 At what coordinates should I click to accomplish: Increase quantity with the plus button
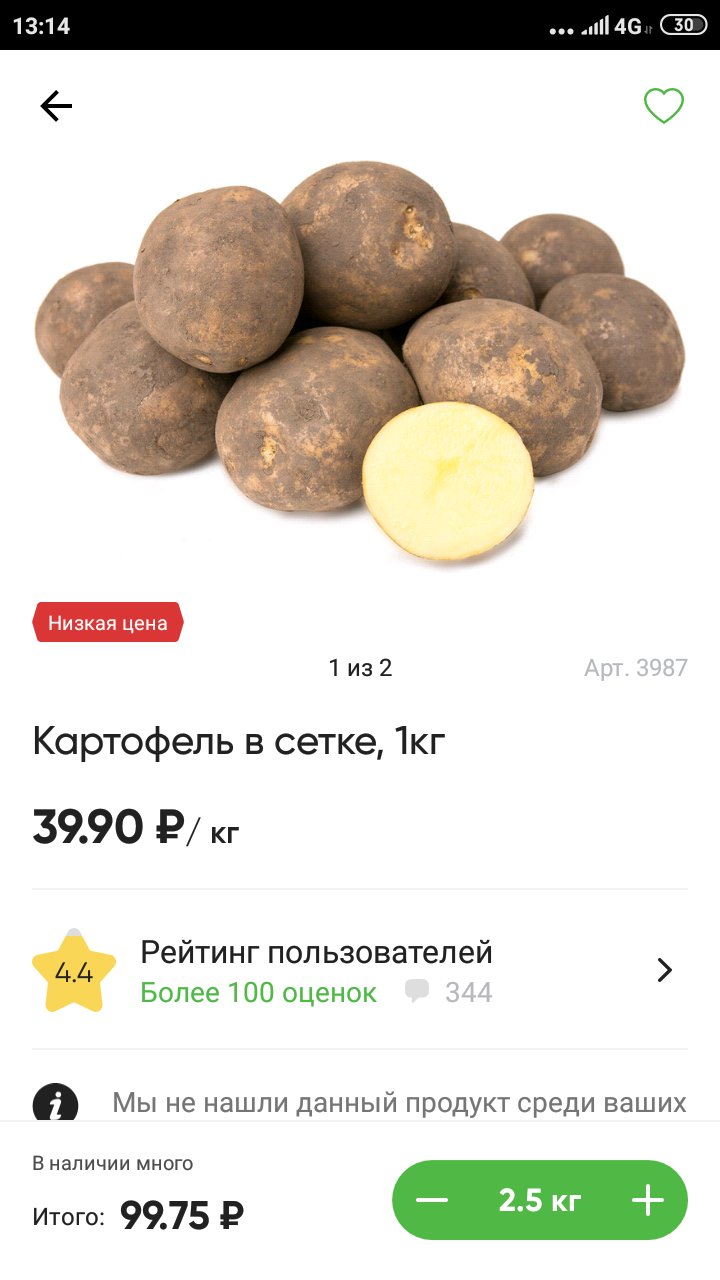coord(648,1200)
